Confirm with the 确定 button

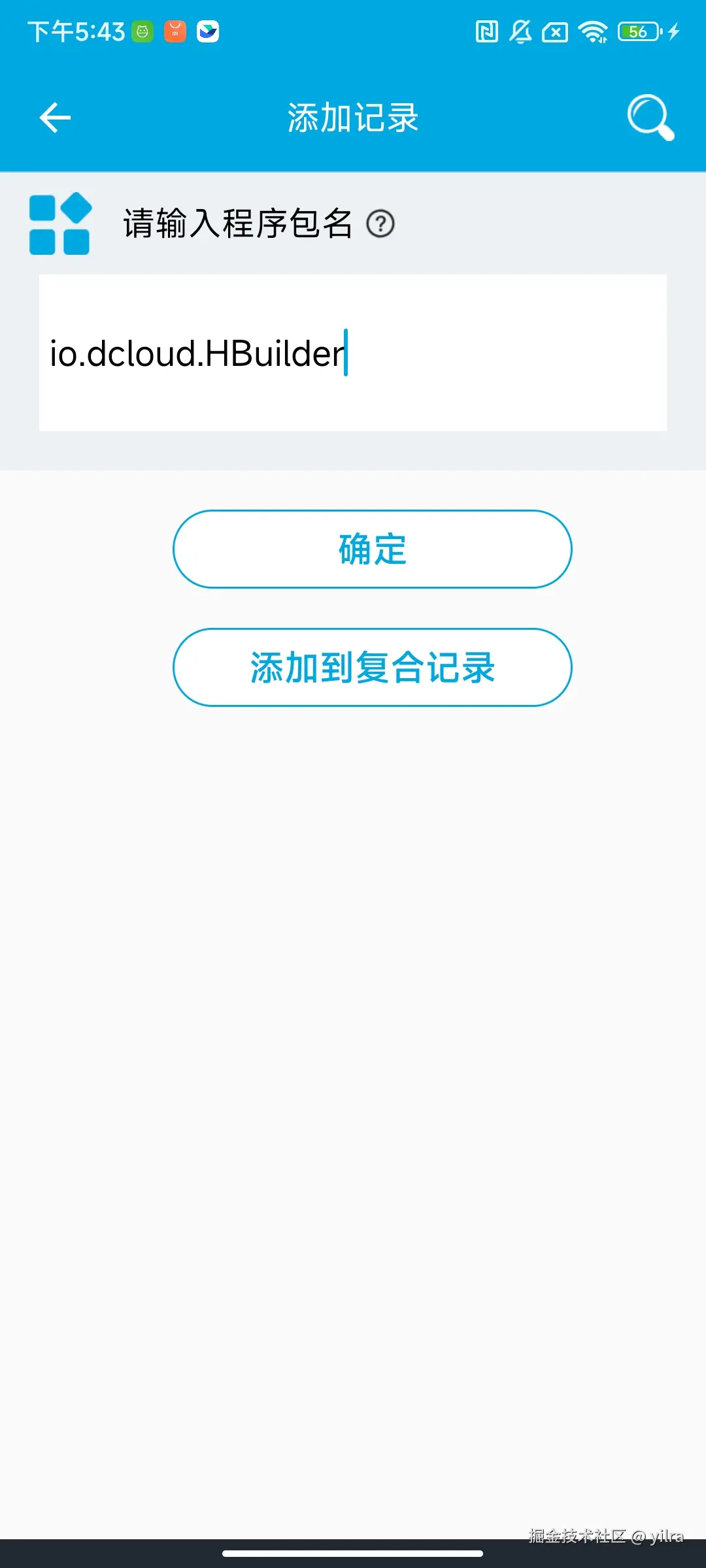[x=373, y=549]
